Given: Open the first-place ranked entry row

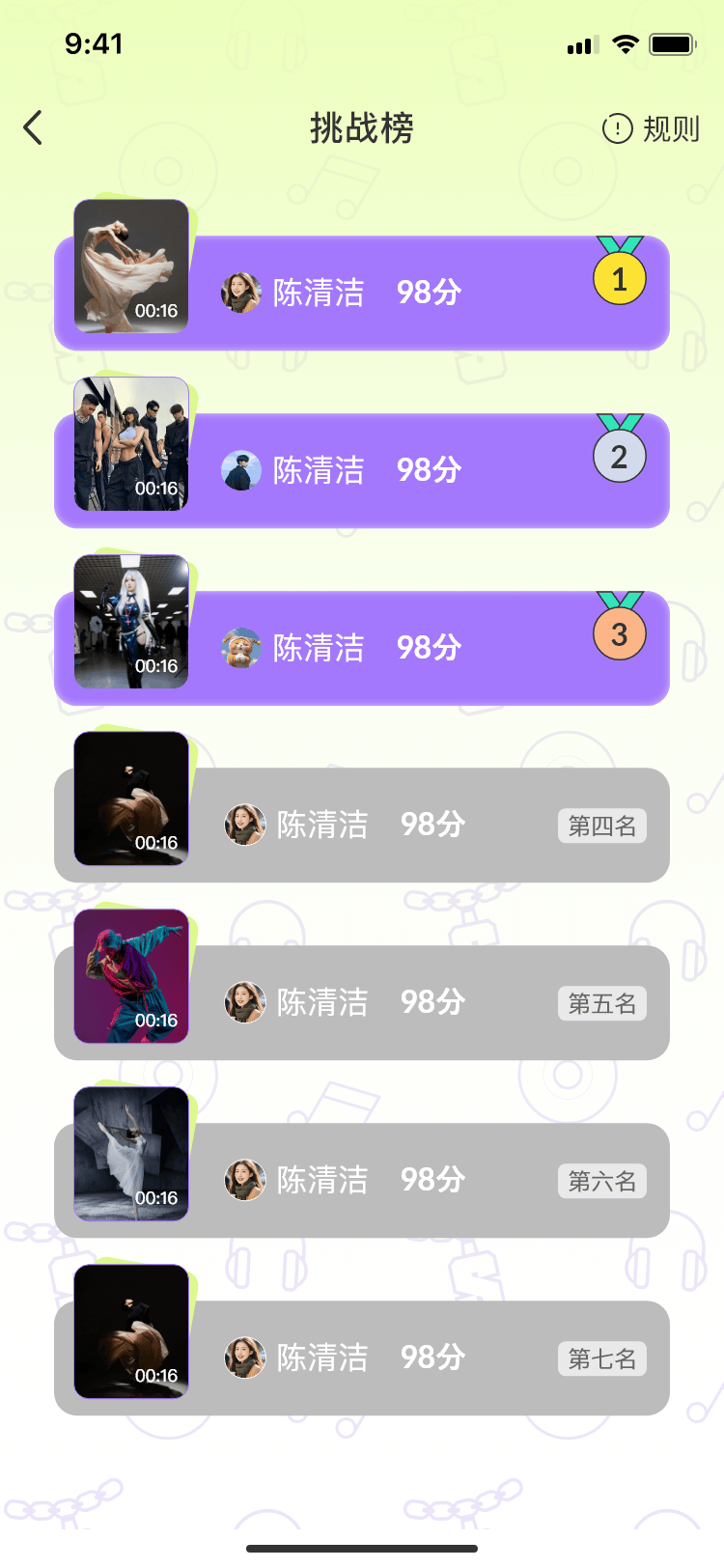Looking at the screenshot, I should click(425, 293).
